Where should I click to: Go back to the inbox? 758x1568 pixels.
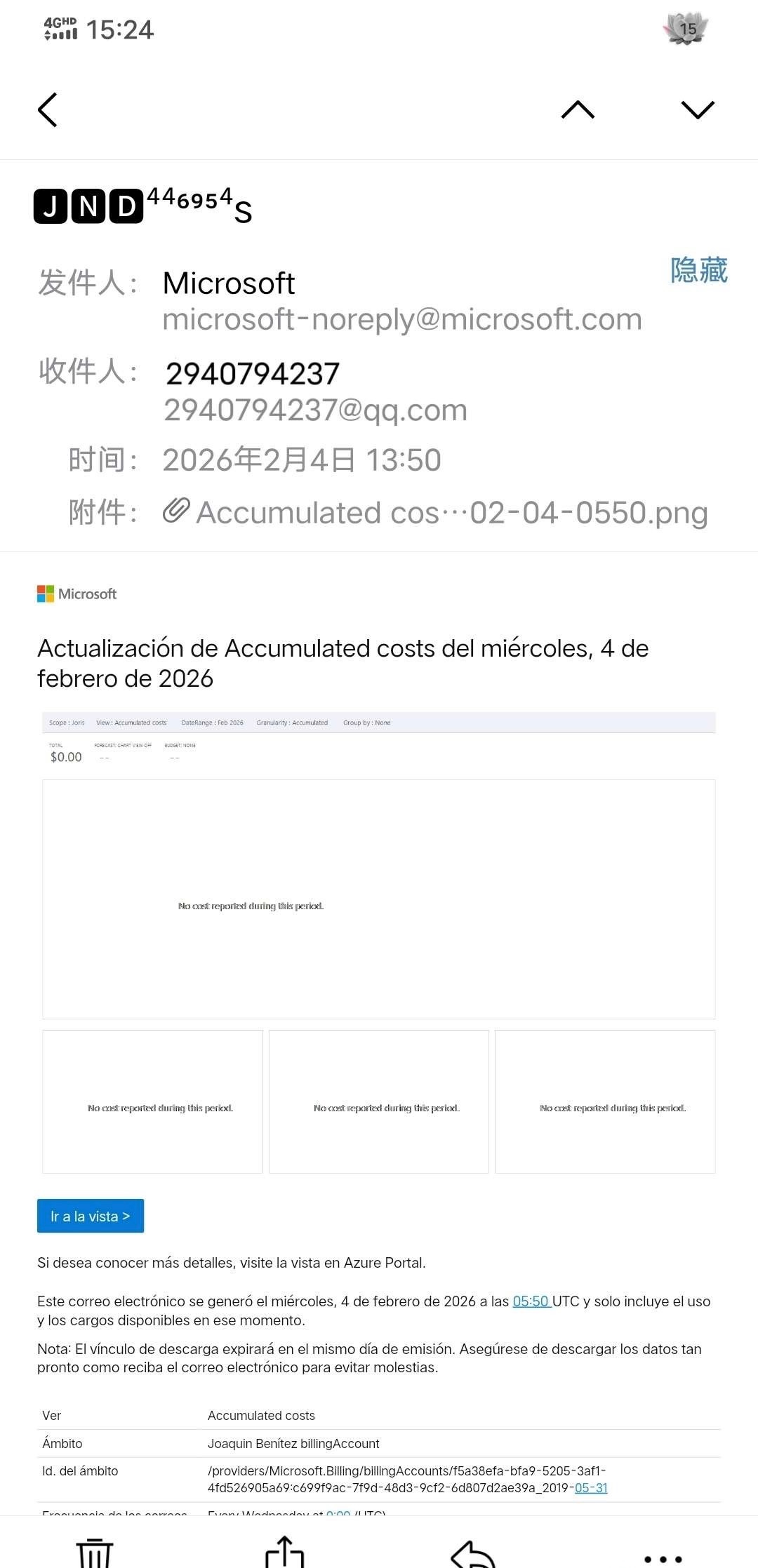(48, 109)
